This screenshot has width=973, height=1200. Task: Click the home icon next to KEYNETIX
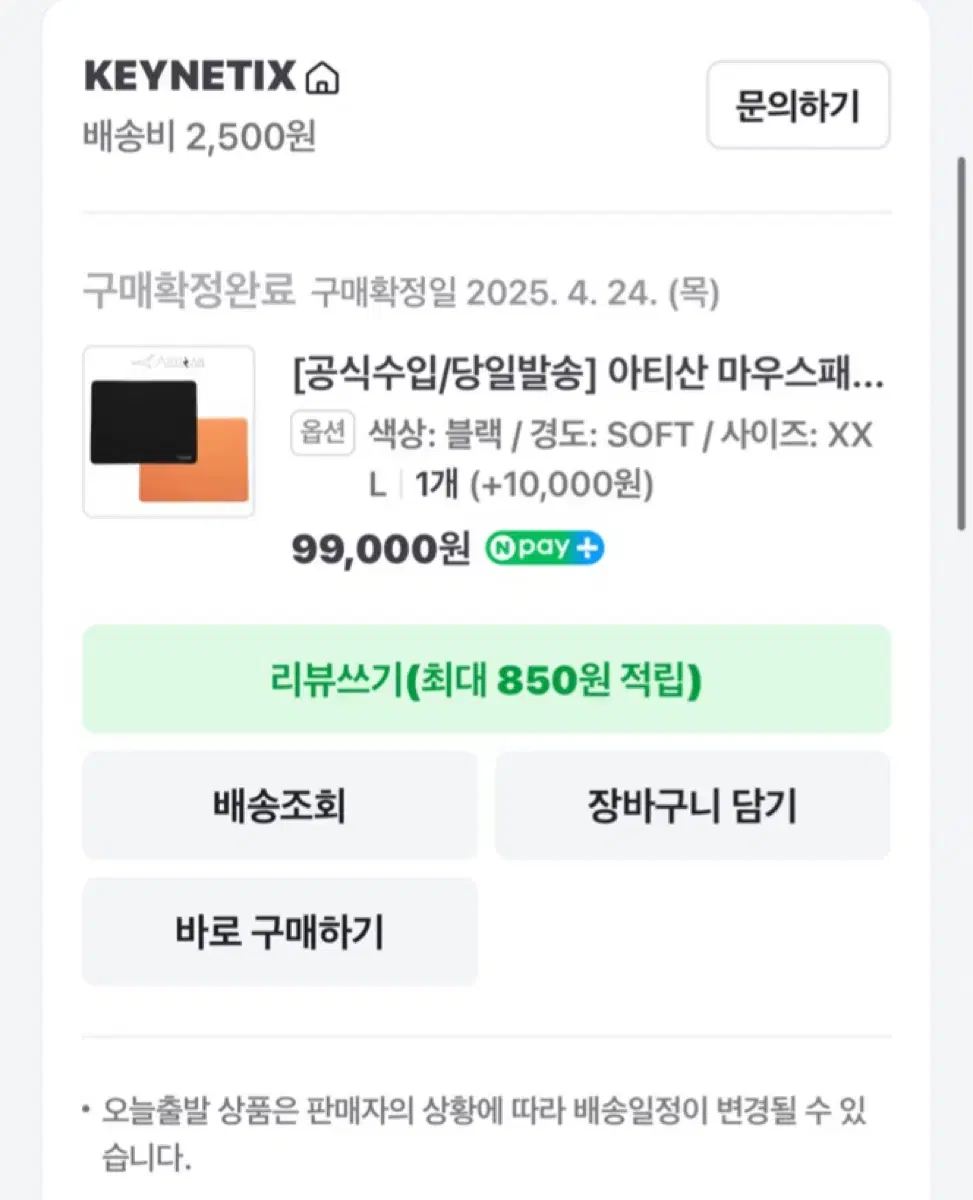[x=321, y=76]
